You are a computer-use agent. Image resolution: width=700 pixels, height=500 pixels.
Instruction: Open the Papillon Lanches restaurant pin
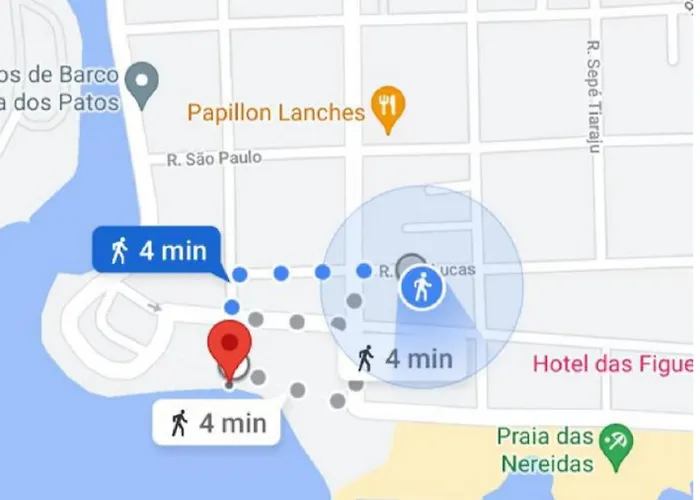click(x=387, y=110)
